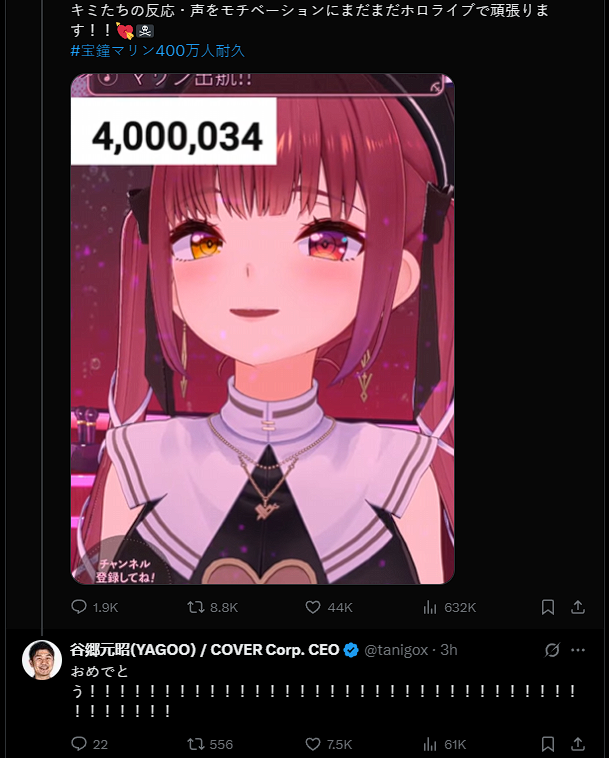Image resolution: width=609 pixels, height=758 pixels.
Task: Open profile of 谷郷元昭(YAGOO) / COVER Corp. CEO
Action: 205,650
